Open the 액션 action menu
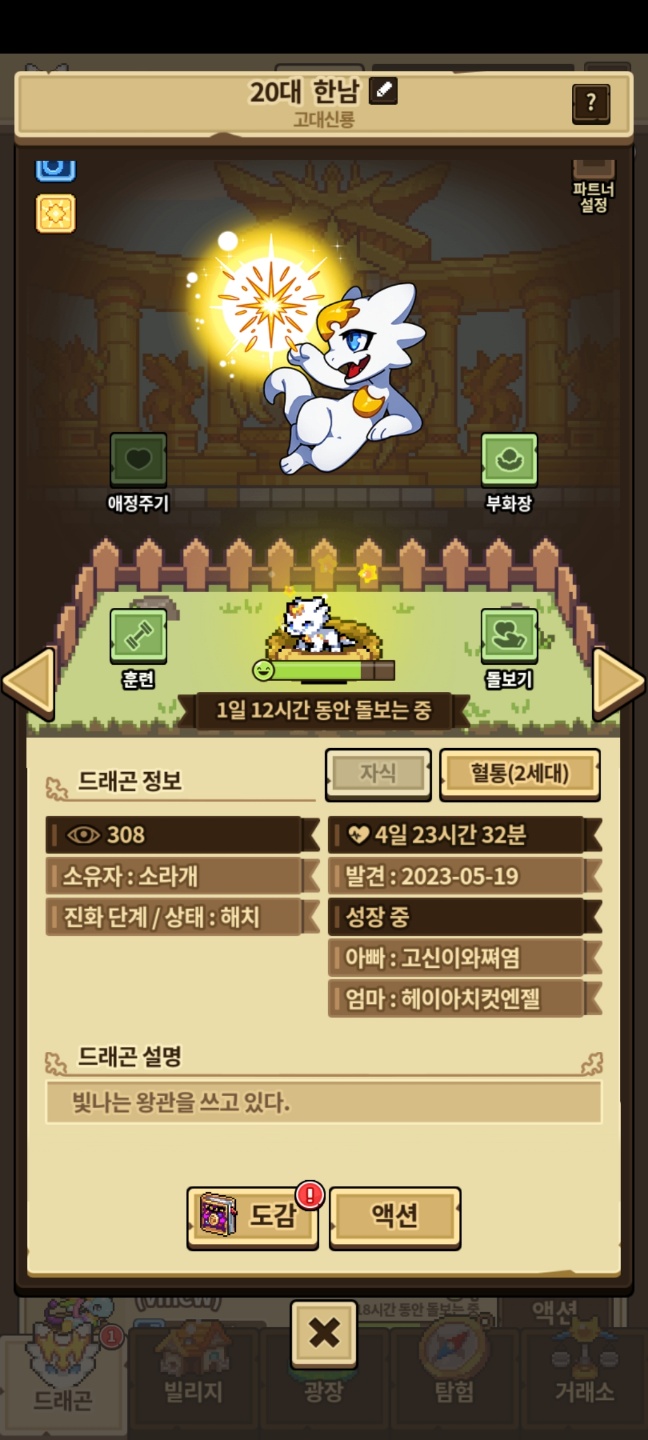This screenshot has height=1440, width=648. coord(395,1216)
